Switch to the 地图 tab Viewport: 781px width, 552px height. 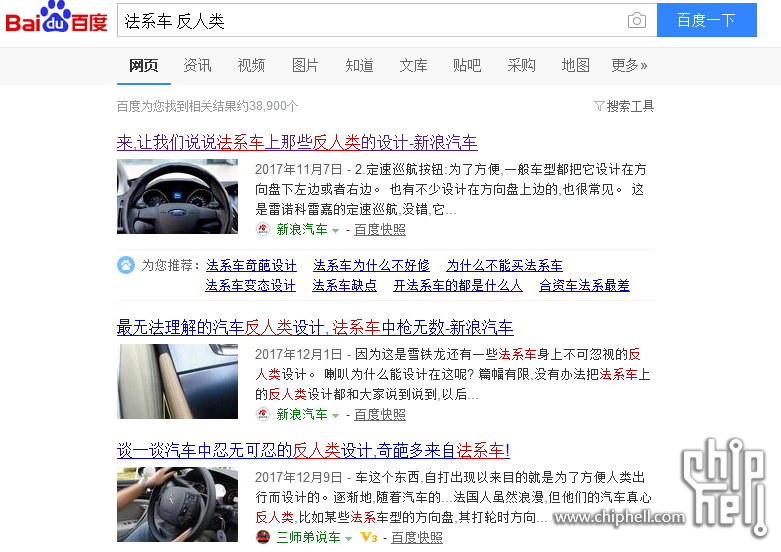click(575, 65)
